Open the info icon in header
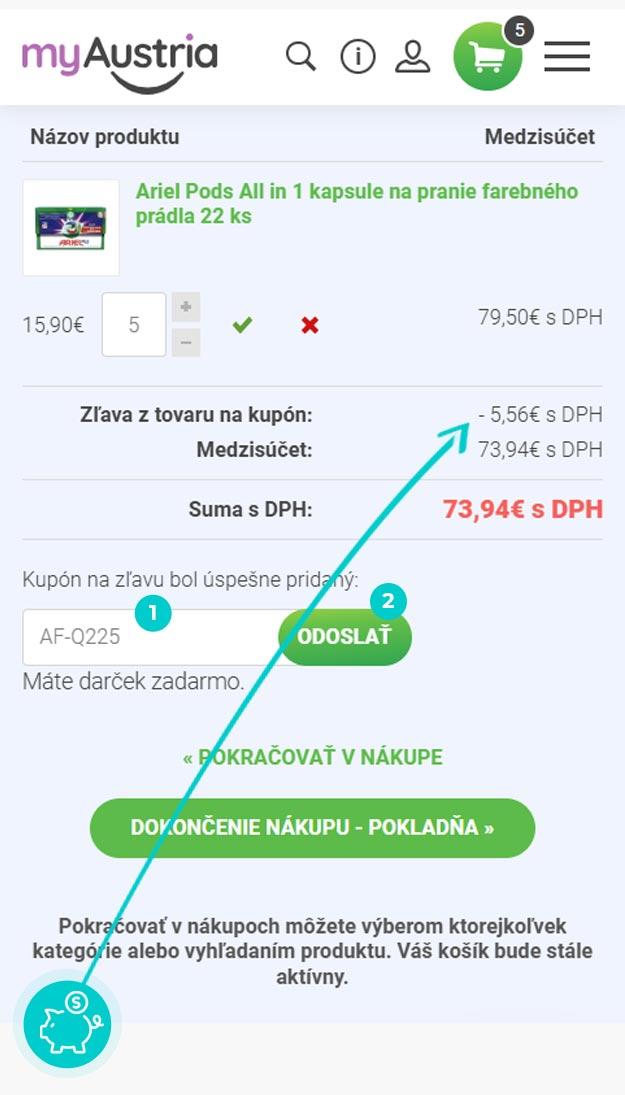The height and width of the screenshot is (1095, 625). (x=358, y=57)
